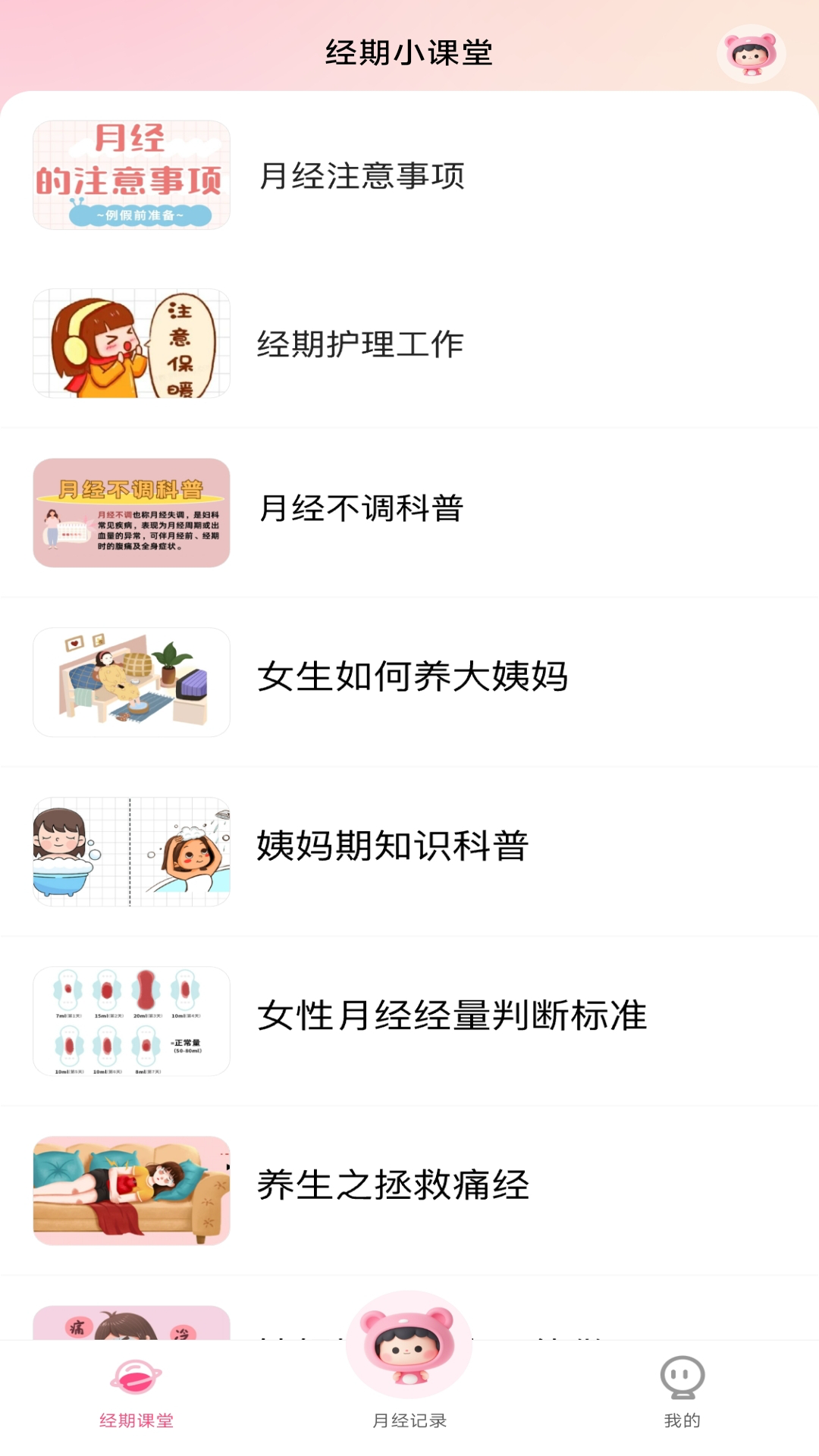This screenshot has height=1456, width=819.
Task: Click the 女生如何养大姨妈 illustration
Action: tap(130, 682)
